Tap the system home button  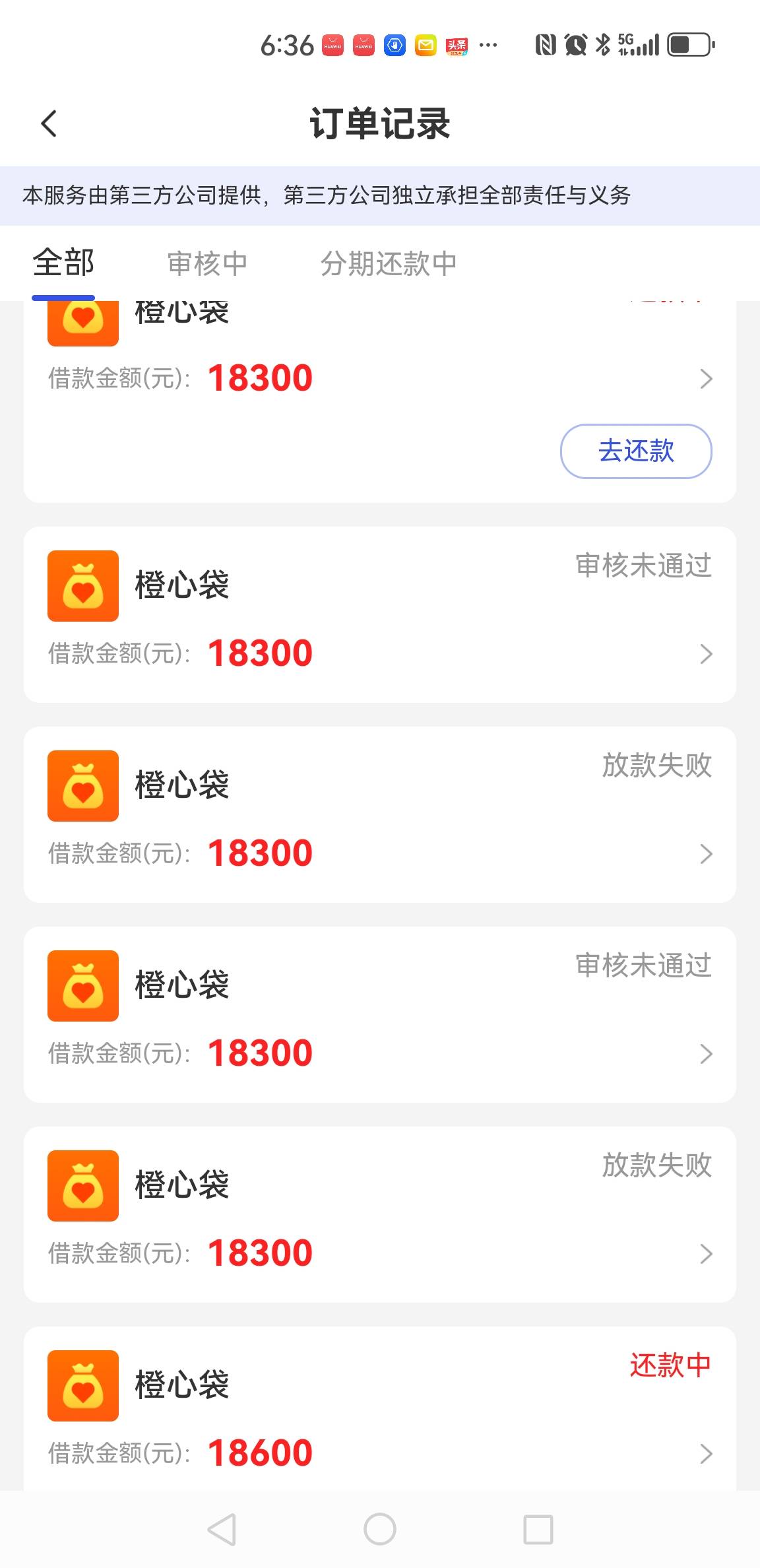click(x=380, y=1529)
